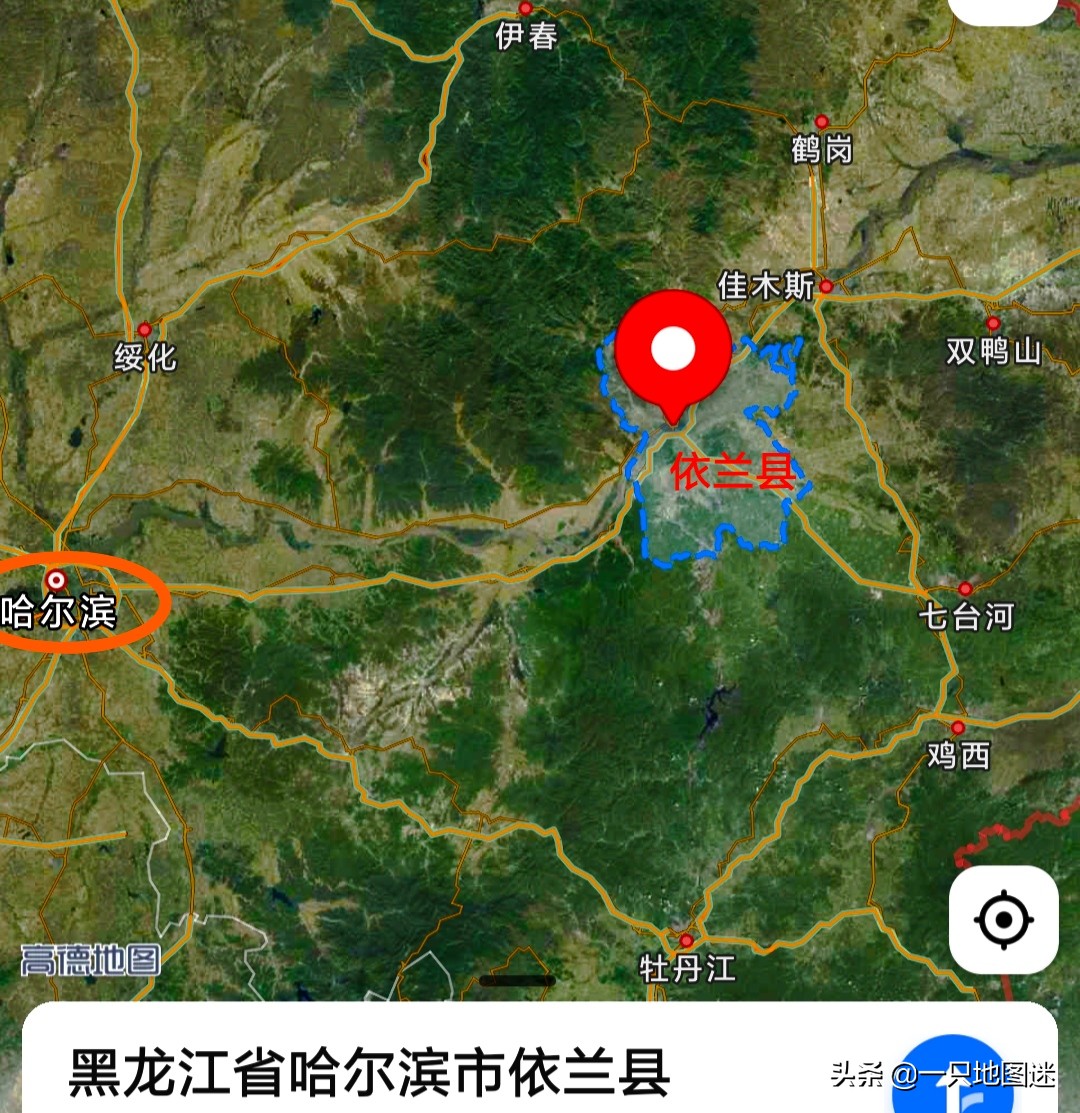
Task: Select the 双鸭山 city label
Action: (x=994, y=352)
